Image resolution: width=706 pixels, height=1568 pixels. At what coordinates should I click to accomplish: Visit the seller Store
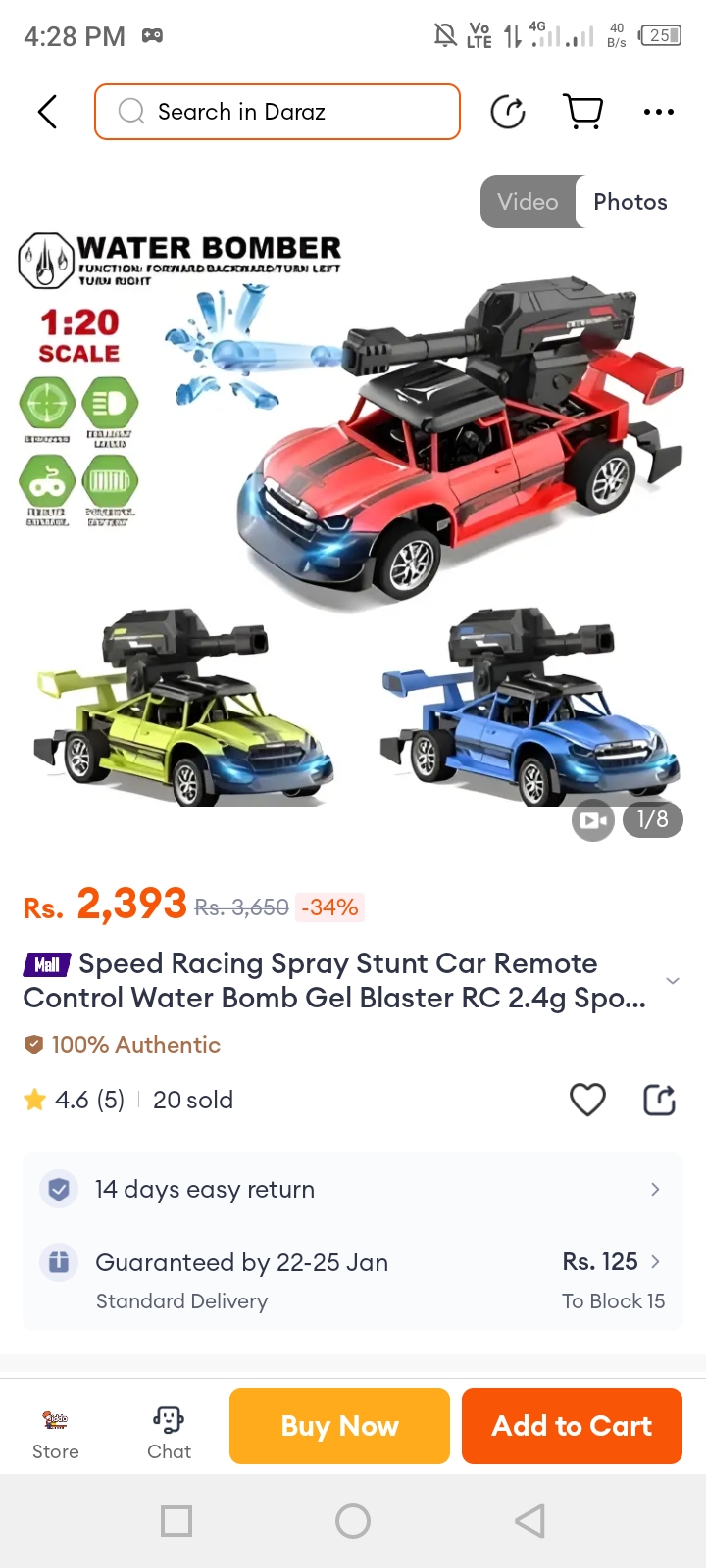tap(56, 1431)
